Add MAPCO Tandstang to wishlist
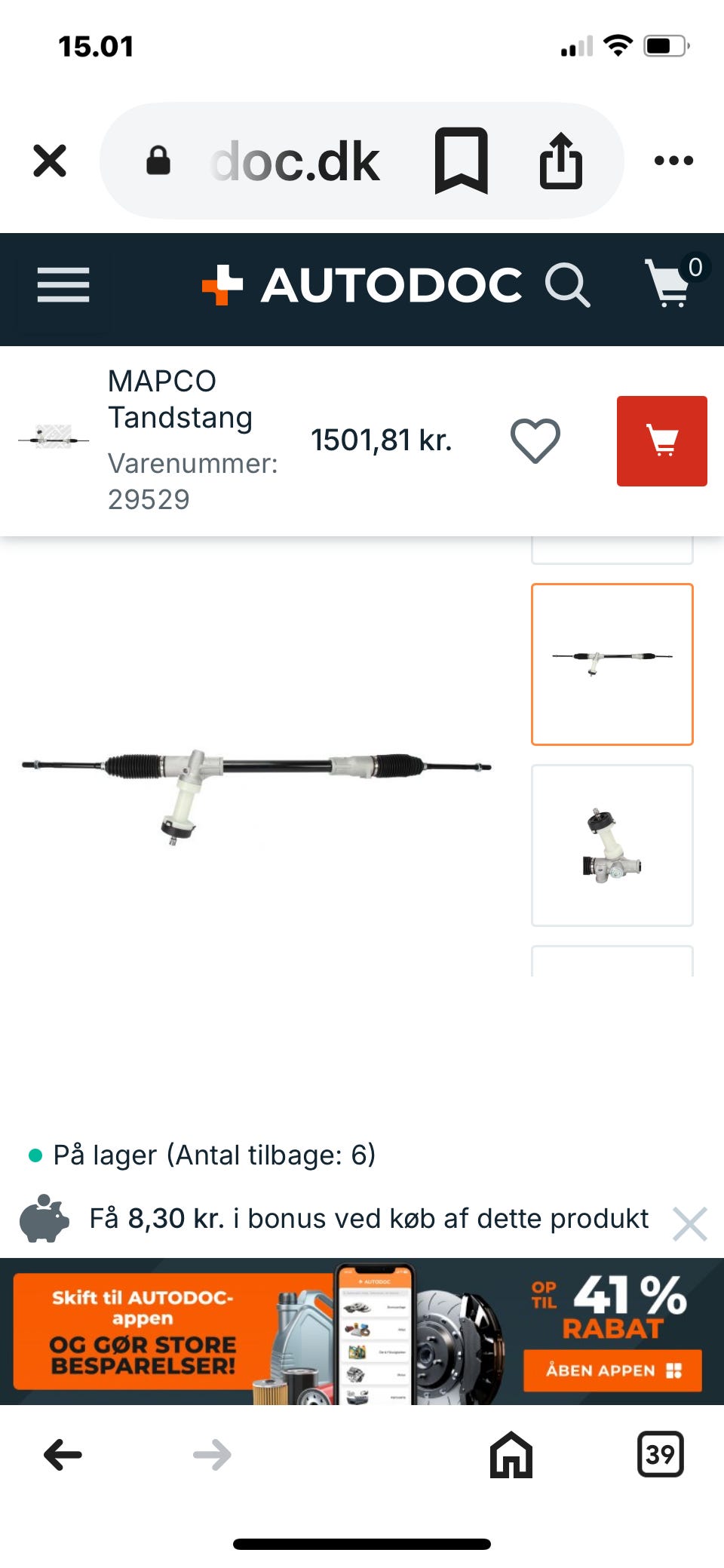Screen dimensions: 724x1568 tap(535, 440)
